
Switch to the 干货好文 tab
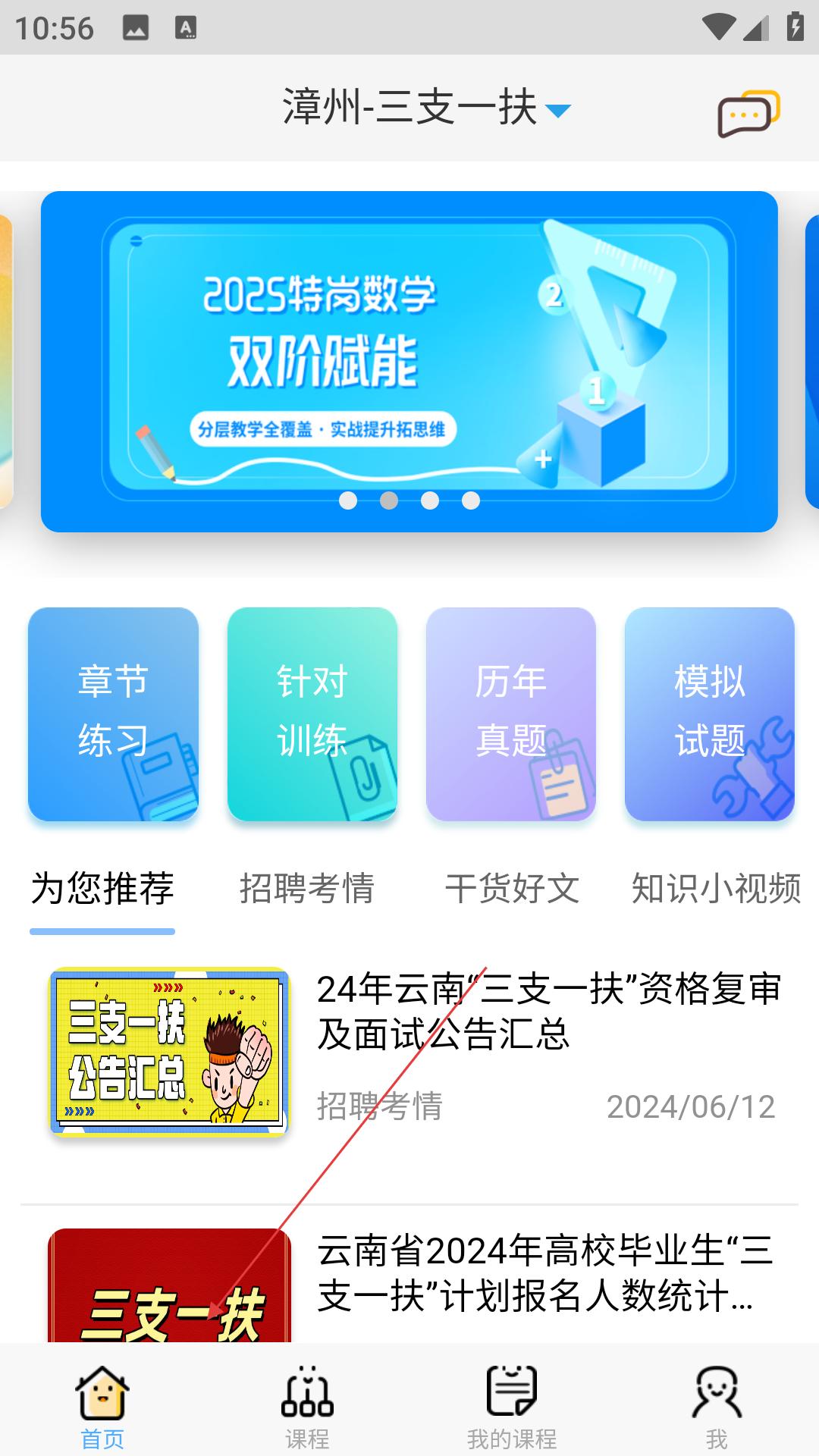pyautogui.click(x=512, y=888)
